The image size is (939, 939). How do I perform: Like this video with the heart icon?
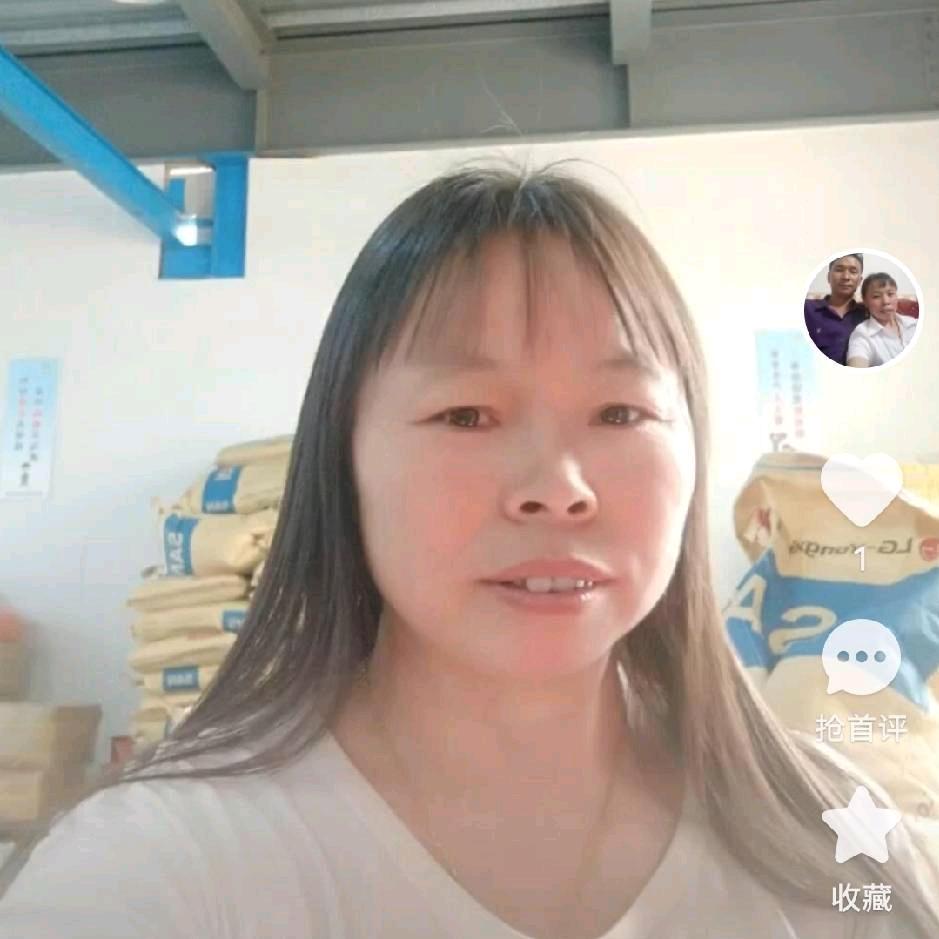[x=861, y=488]
